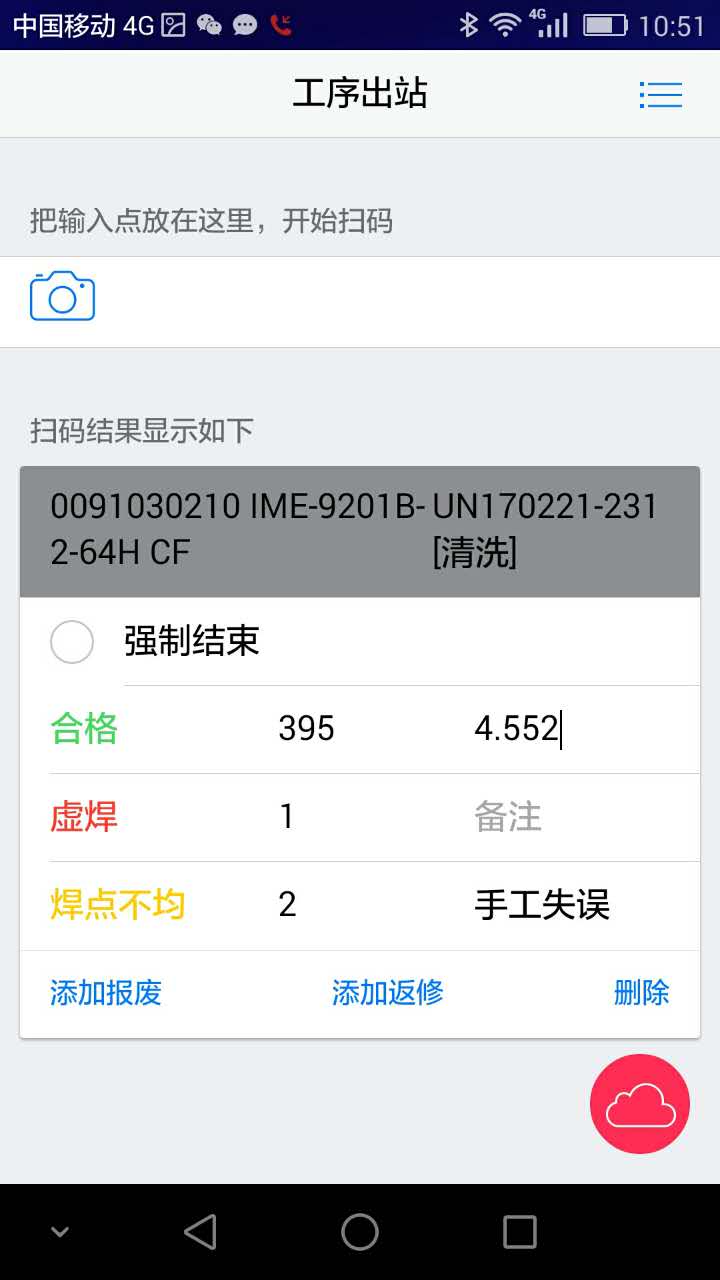Tap 删除 to delete this record
This screenshot has width=720, height=1280.
tap(641, 993)
